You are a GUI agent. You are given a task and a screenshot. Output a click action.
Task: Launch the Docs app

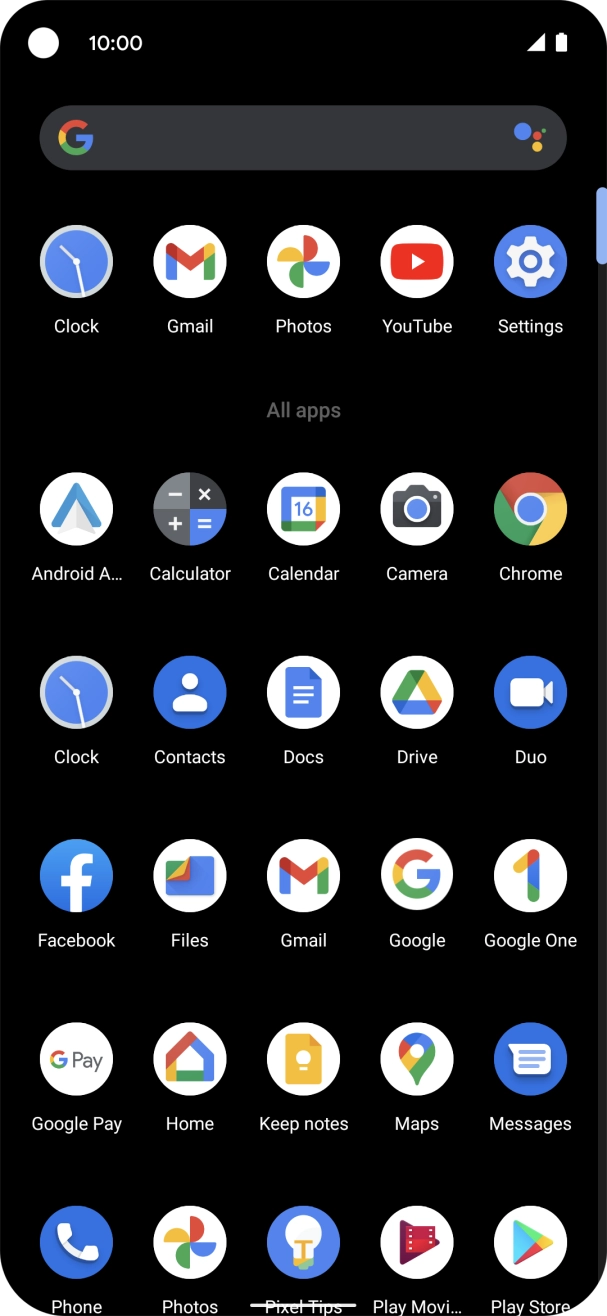tap(303, 692)
